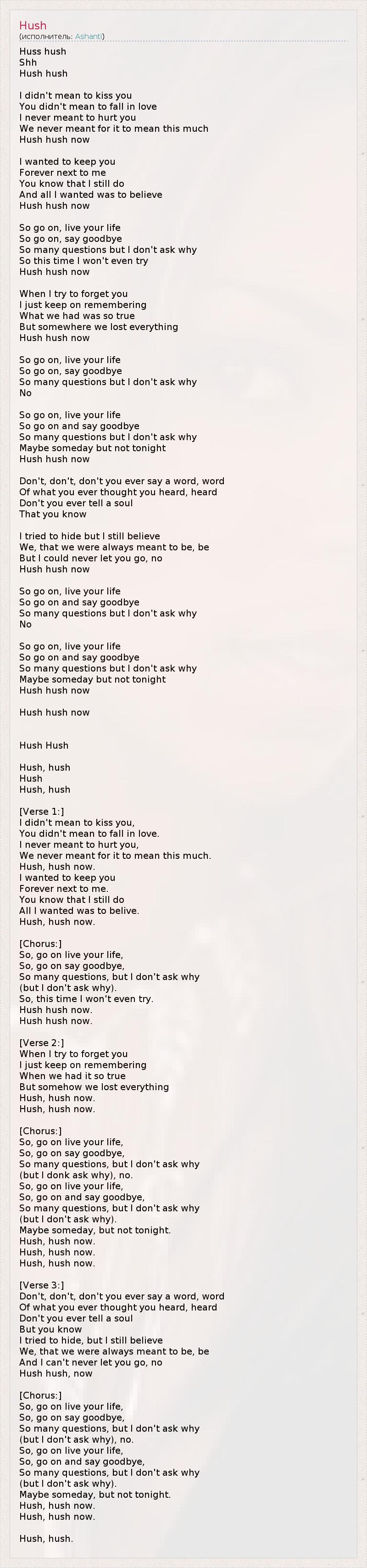Open the Ashanti artist link

coord(88,37)
